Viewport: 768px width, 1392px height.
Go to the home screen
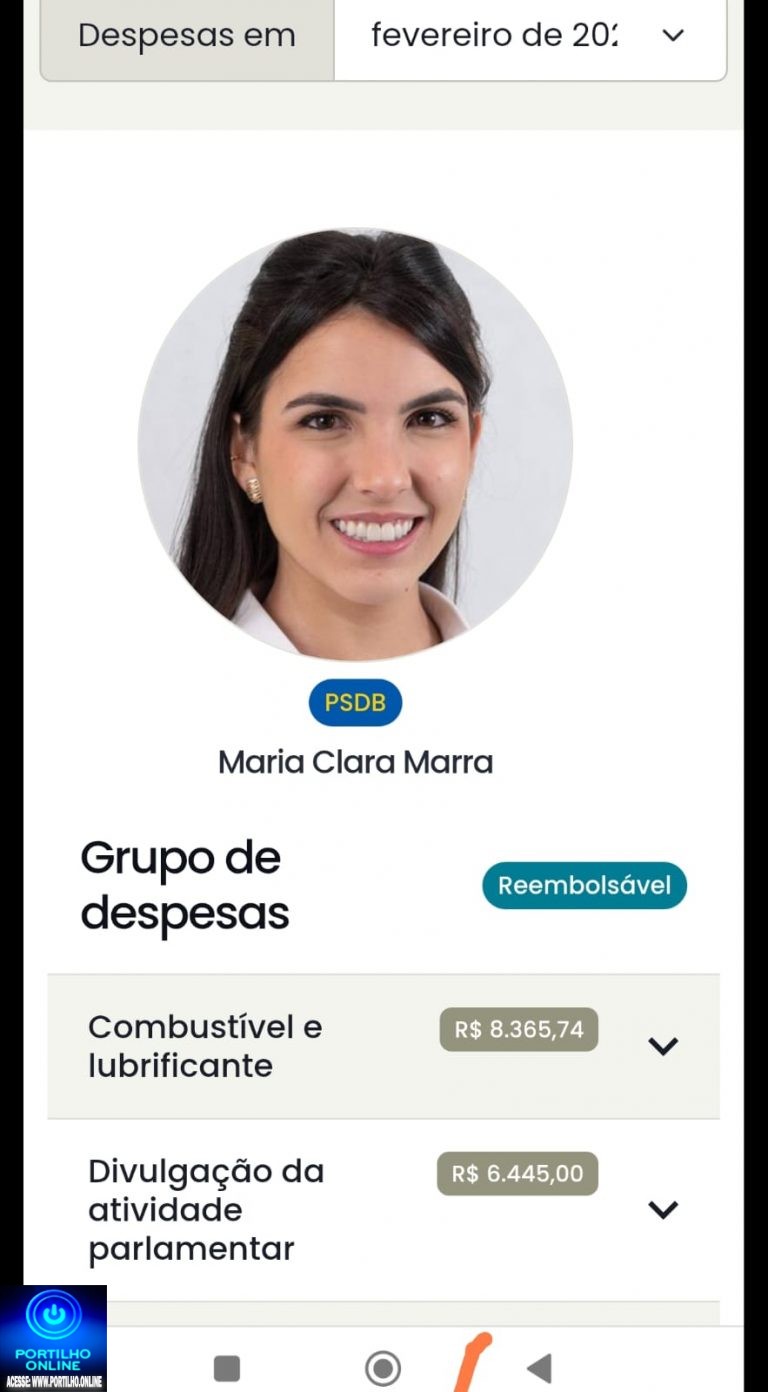[x=382, y=1367]
